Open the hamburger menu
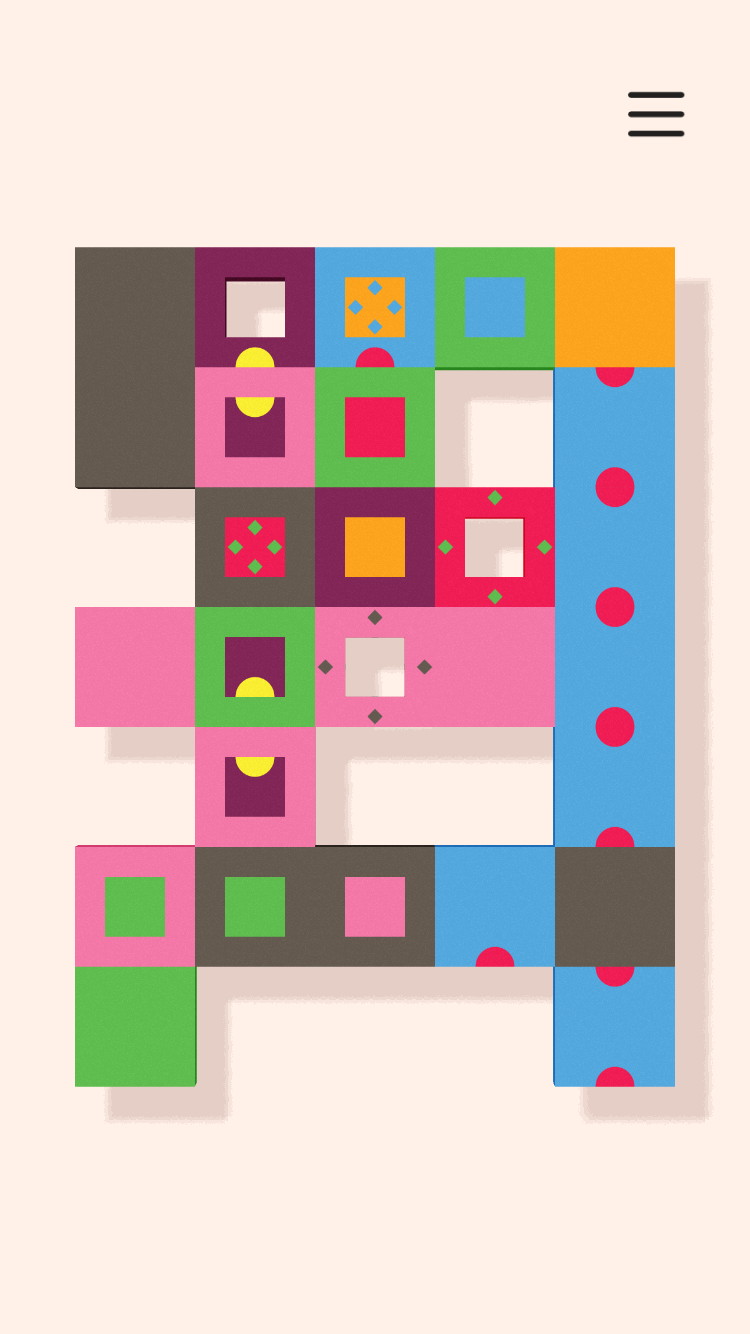750x1334 pixels. [656, 114]
